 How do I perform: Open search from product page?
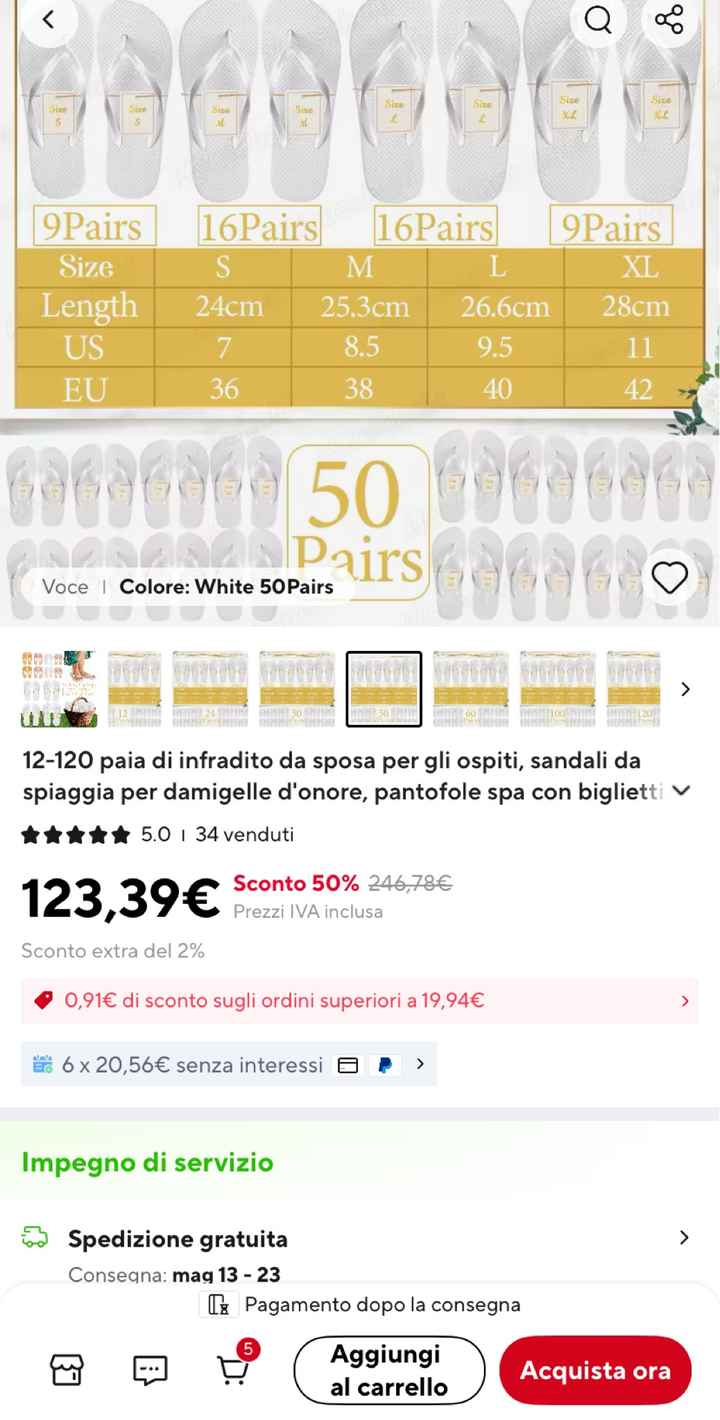point(598,19)
